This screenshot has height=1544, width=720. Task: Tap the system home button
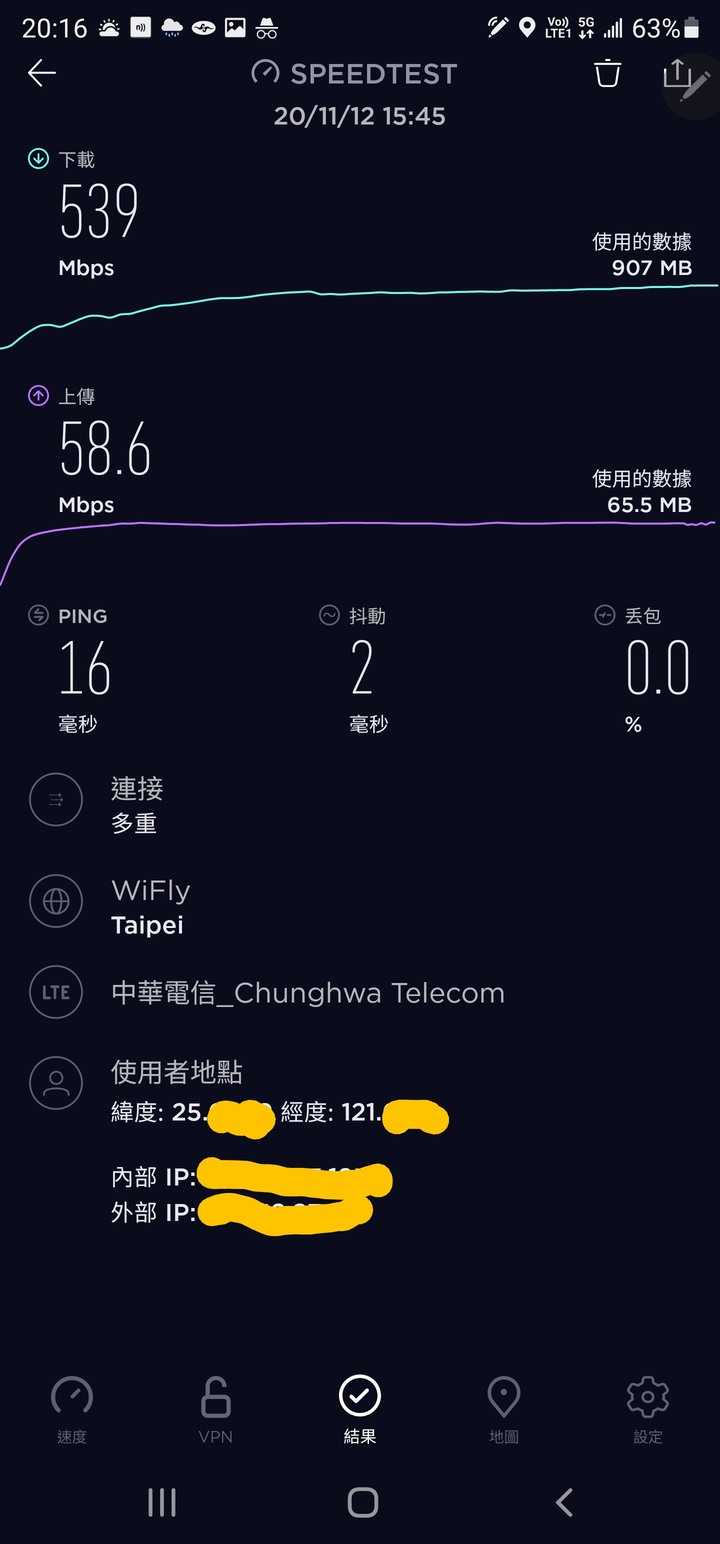click(362, 1502)
